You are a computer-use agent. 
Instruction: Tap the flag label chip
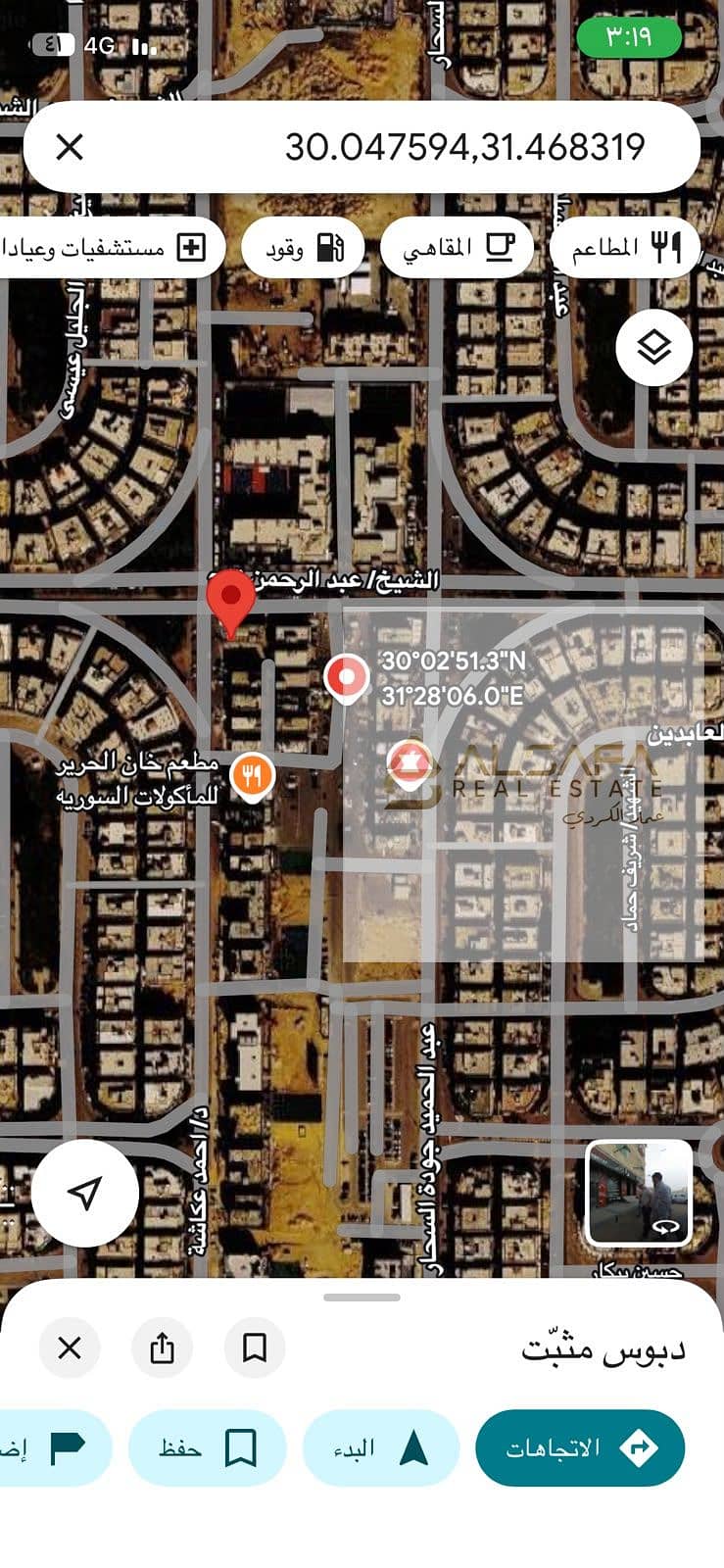[54, 1447]
